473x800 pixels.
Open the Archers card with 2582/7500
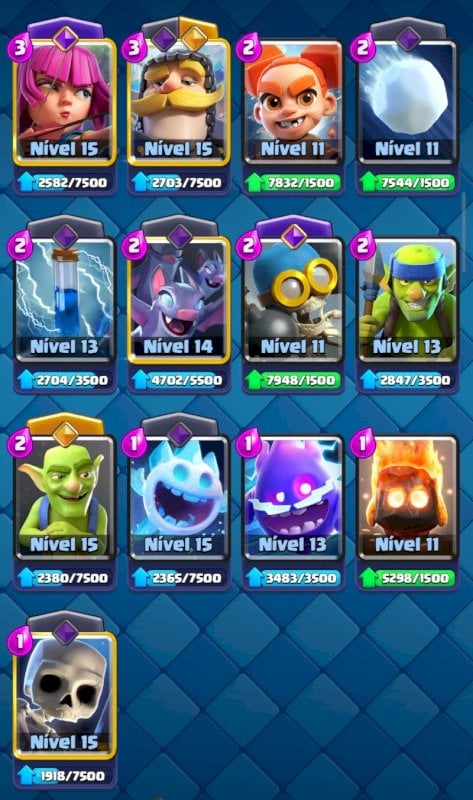(x=64, y=102)
